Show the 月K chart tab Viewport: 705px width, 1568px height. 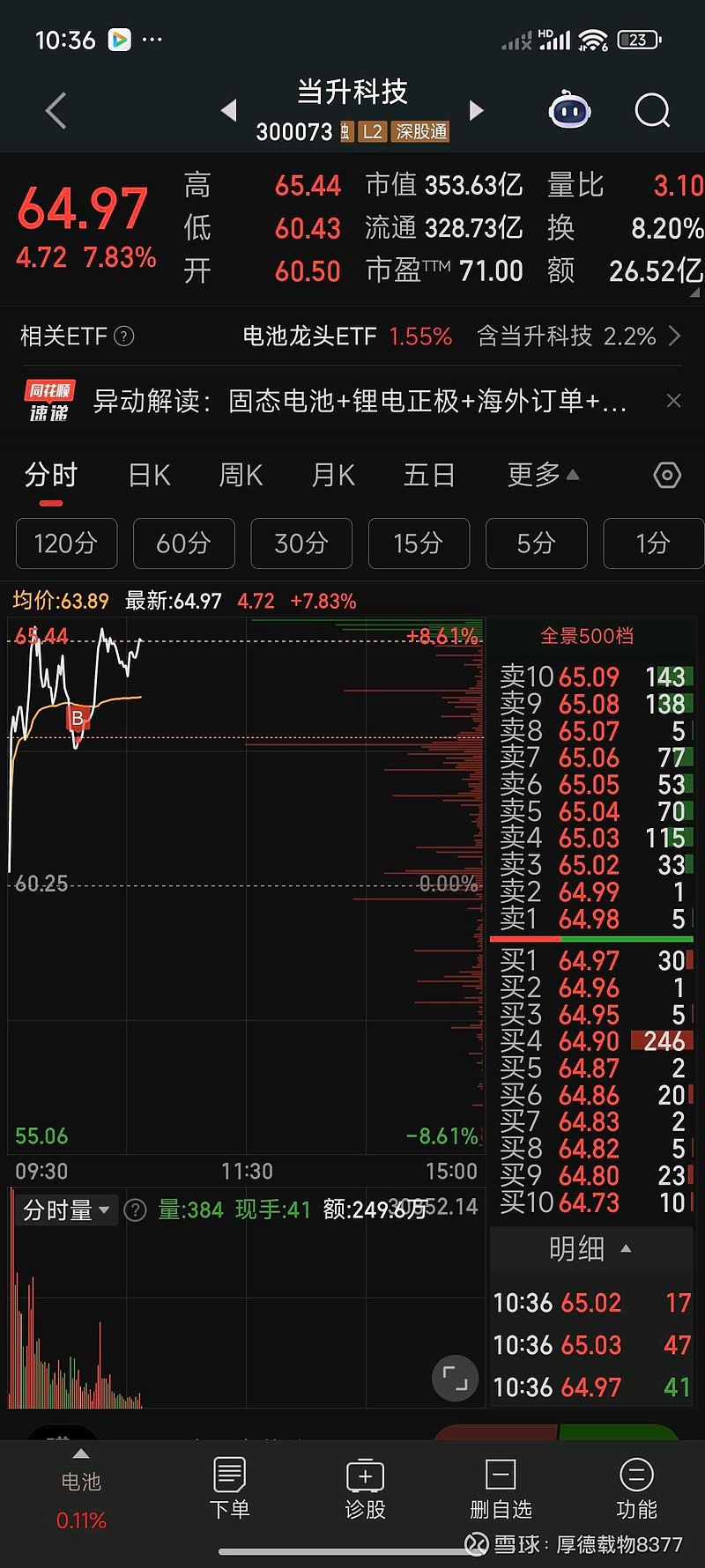[x=333, y=476]
